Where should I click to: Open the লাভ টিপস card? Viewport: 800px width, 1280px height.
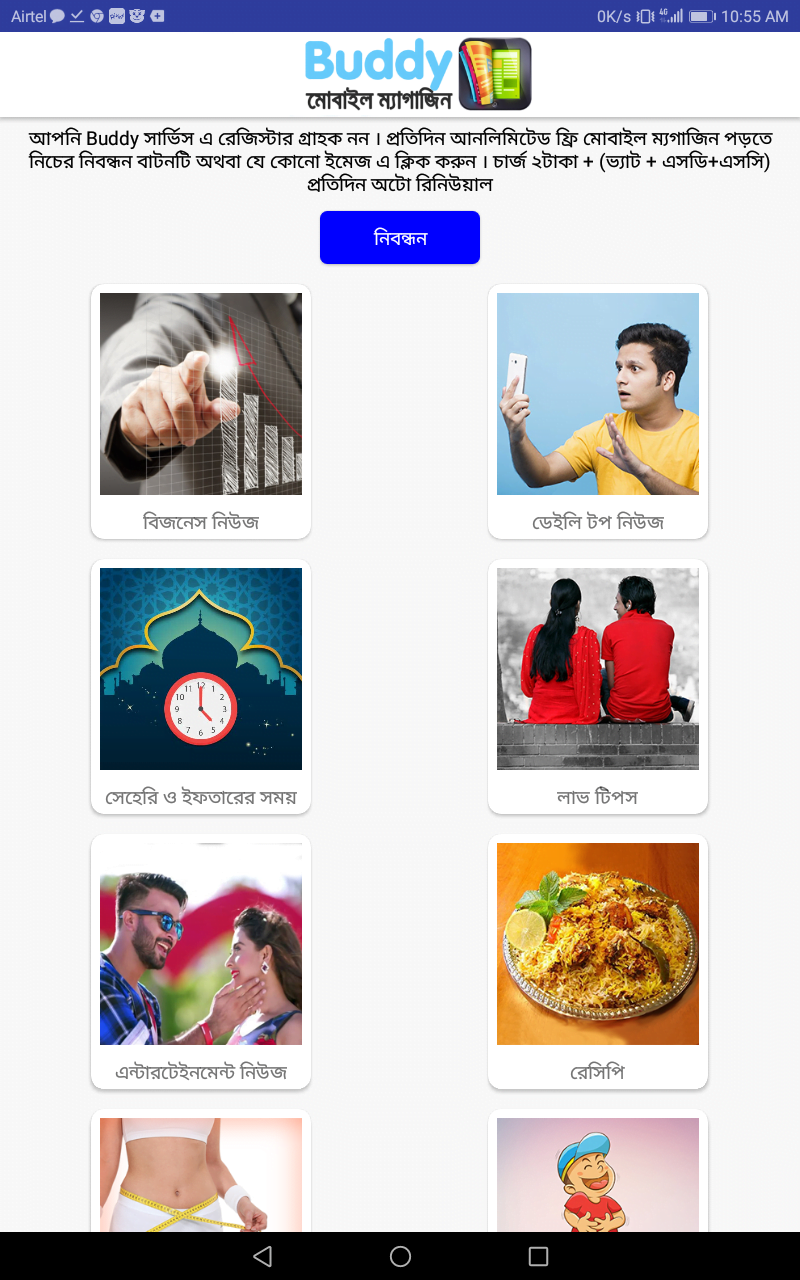pyautogui.click(x=598, y=685)
